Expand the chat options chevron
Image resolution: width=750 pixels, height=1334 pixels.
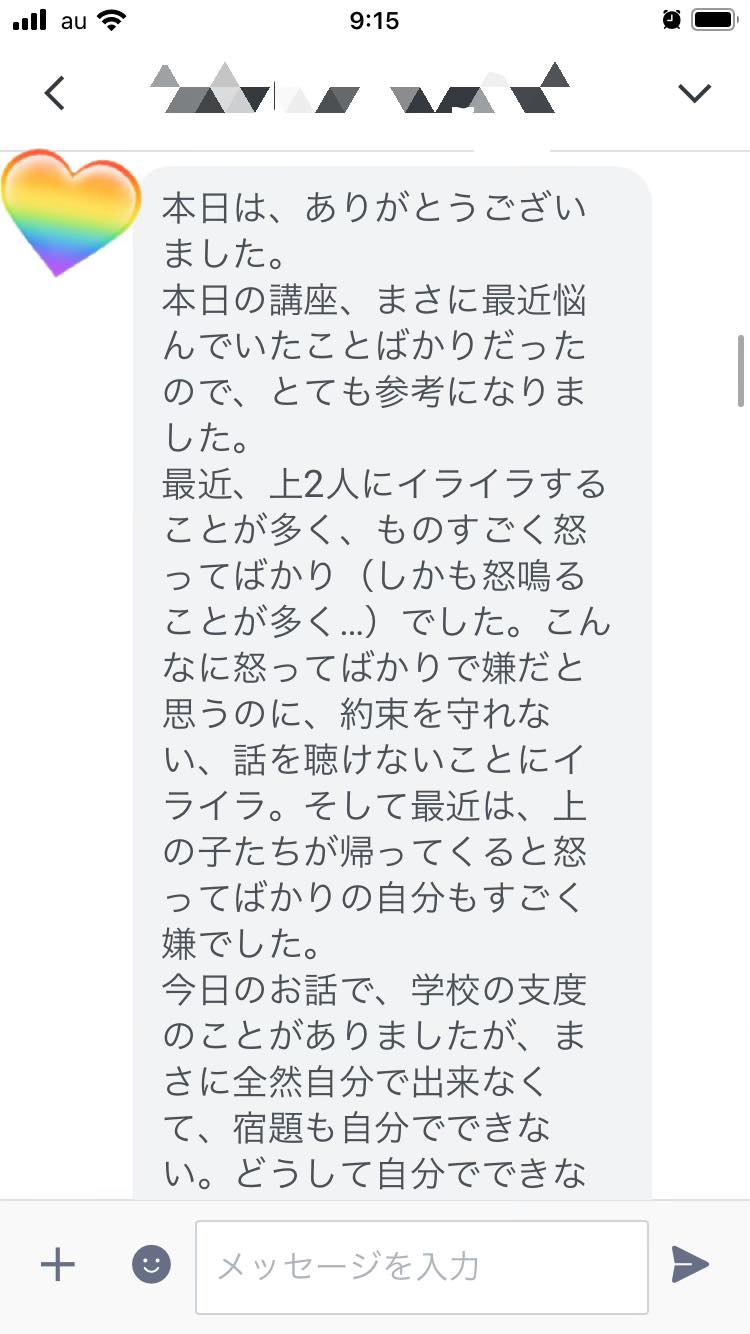(x=694, y=93)
